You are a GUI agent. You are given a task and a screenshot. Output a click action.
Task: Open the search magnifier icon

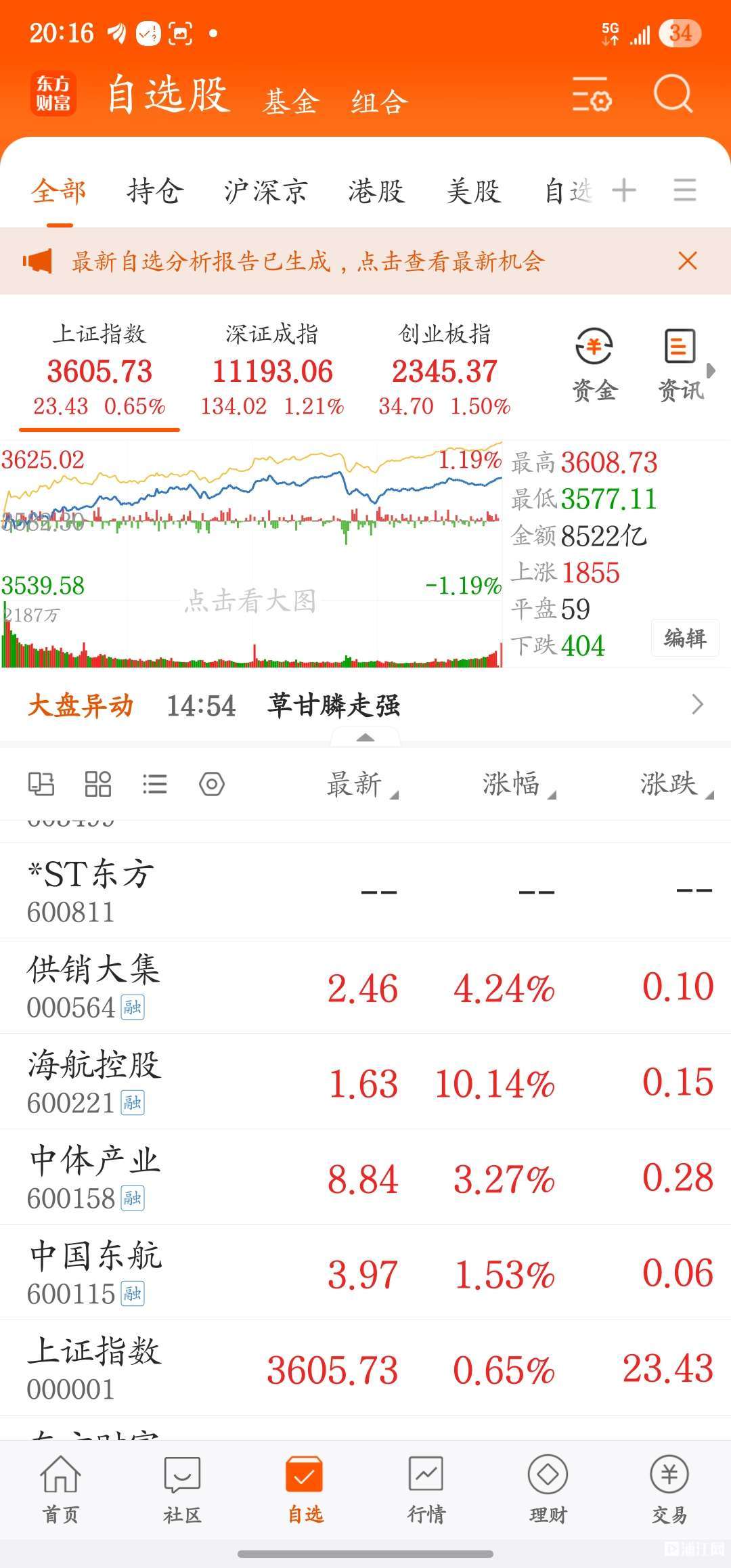point(673,95)
